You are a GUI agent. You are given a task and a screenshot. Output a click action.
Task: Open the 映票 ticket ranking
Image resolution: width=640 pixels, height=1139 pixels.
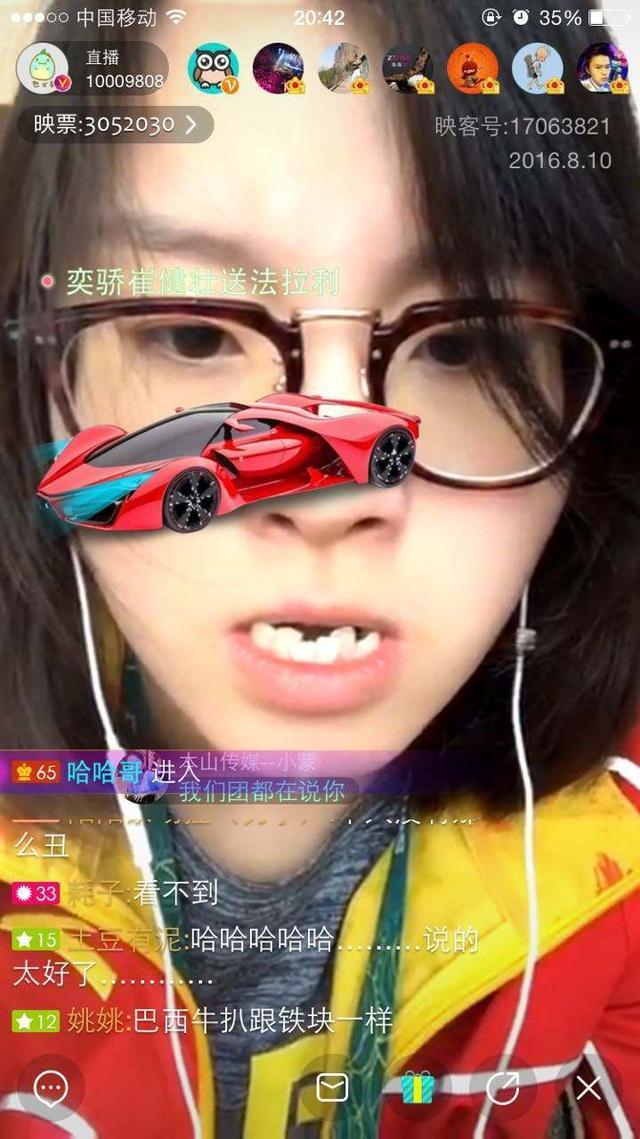(115, 125)
